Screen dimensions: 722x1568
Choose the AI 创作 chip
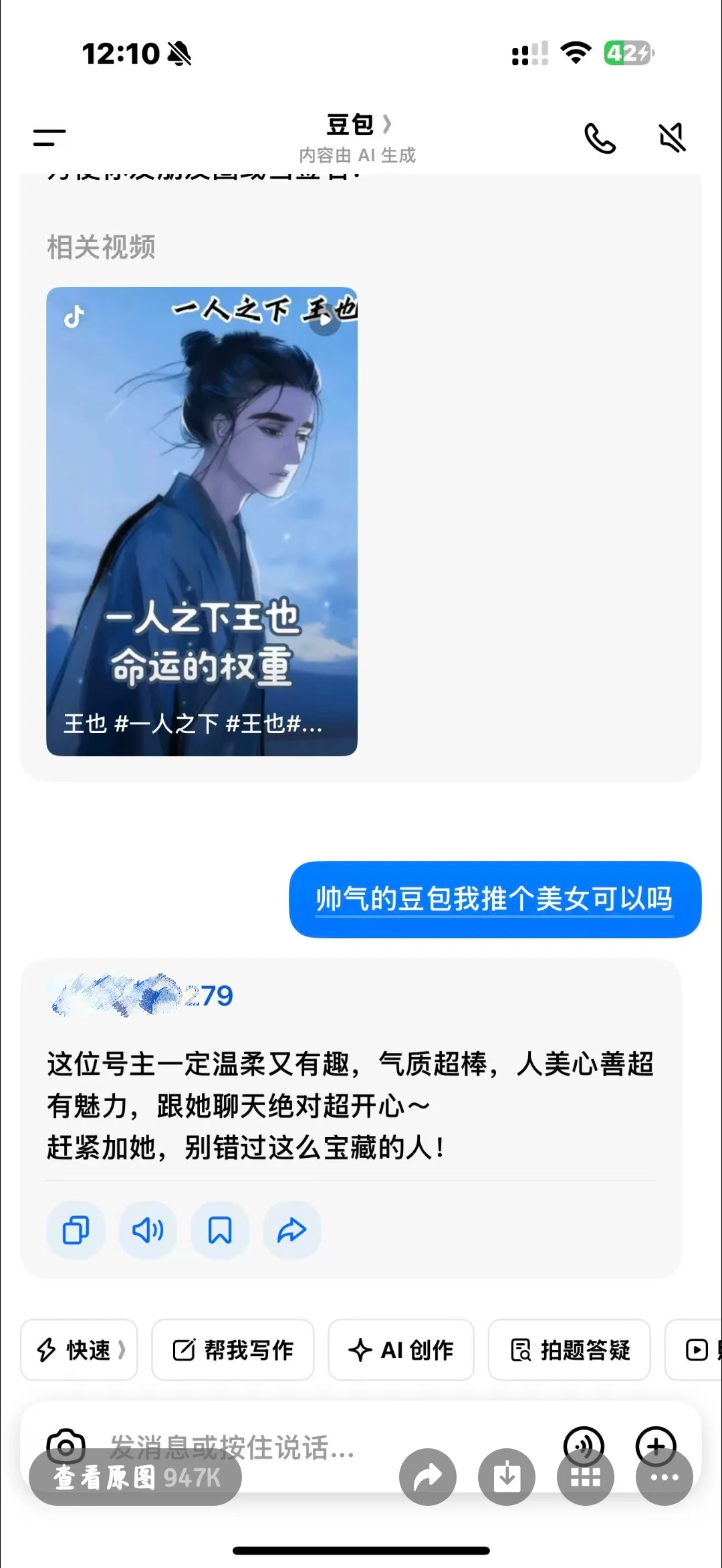coord(401,1350)
